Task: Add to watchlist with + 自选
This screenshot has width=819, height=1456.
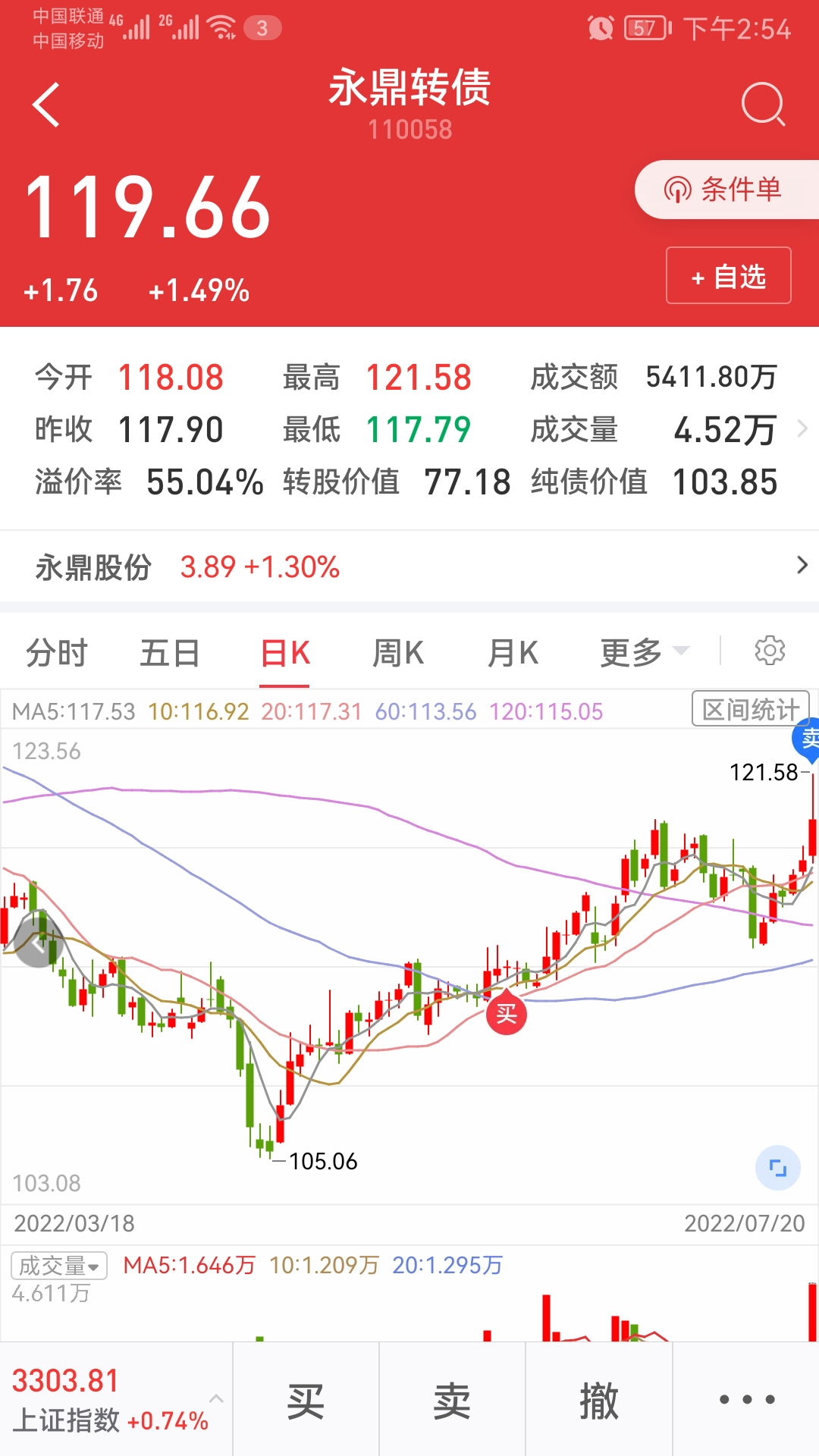Action: coord(728,276)
